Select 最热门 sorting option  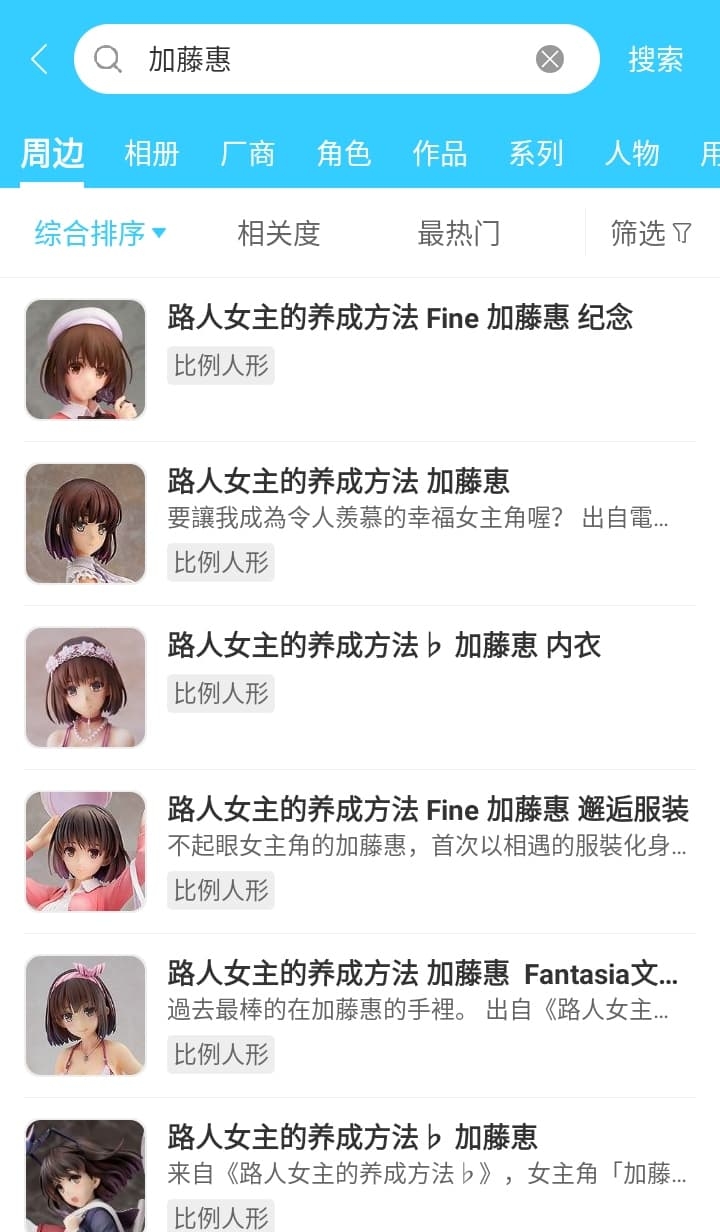(459, 233)
